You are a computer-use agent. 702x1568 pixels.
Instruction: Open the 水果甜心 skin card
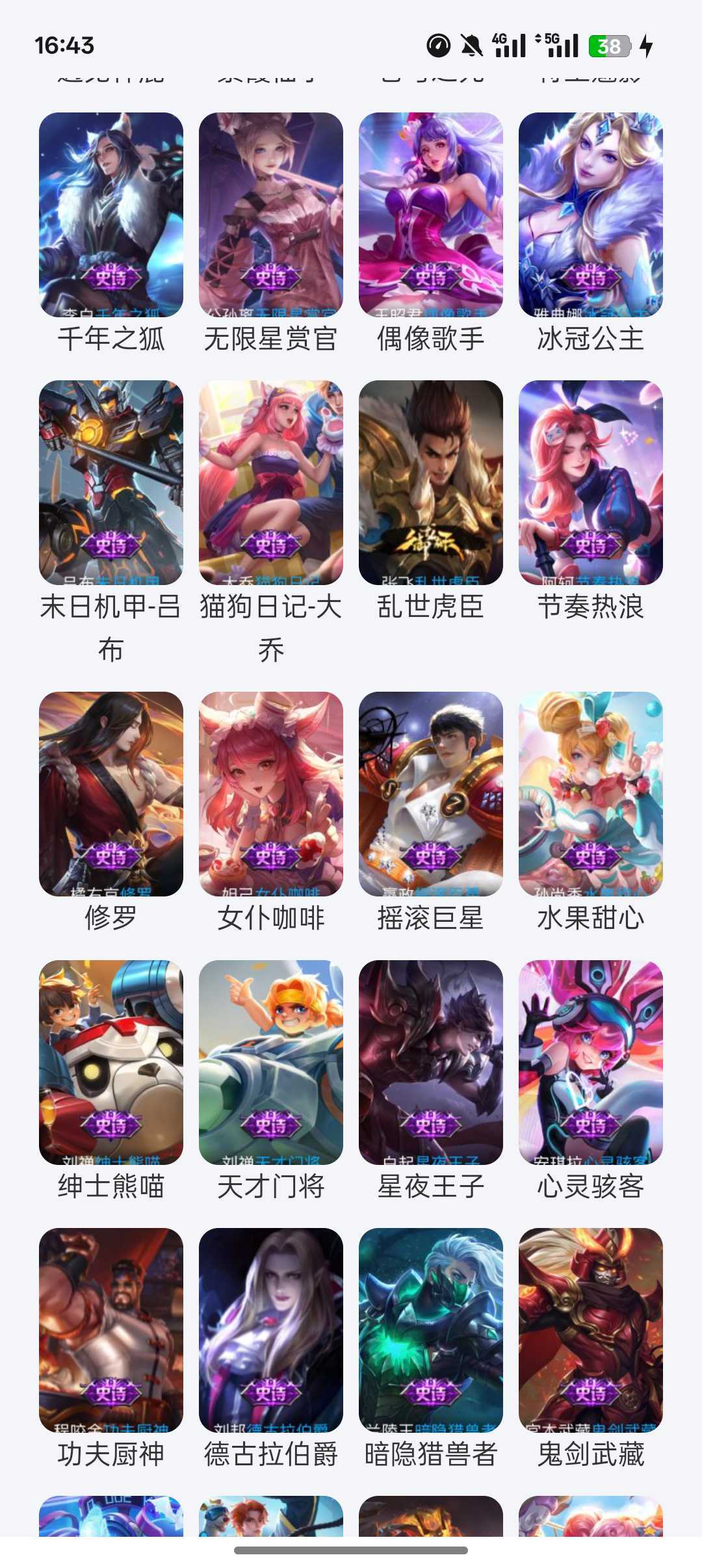pyautogui.click(x=591, y=794)
